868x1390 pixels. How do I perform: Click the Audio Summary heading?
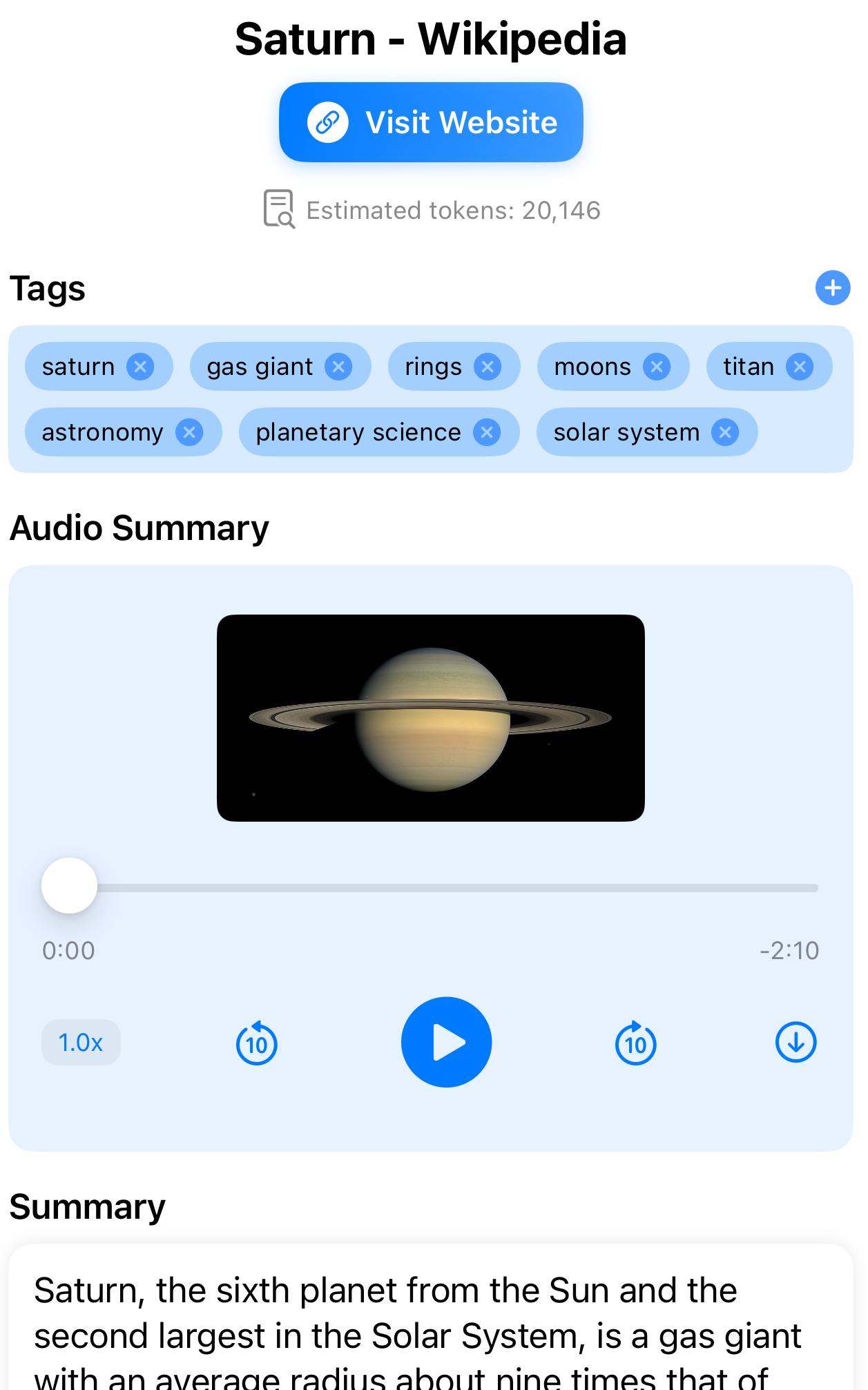coord(139,528)
